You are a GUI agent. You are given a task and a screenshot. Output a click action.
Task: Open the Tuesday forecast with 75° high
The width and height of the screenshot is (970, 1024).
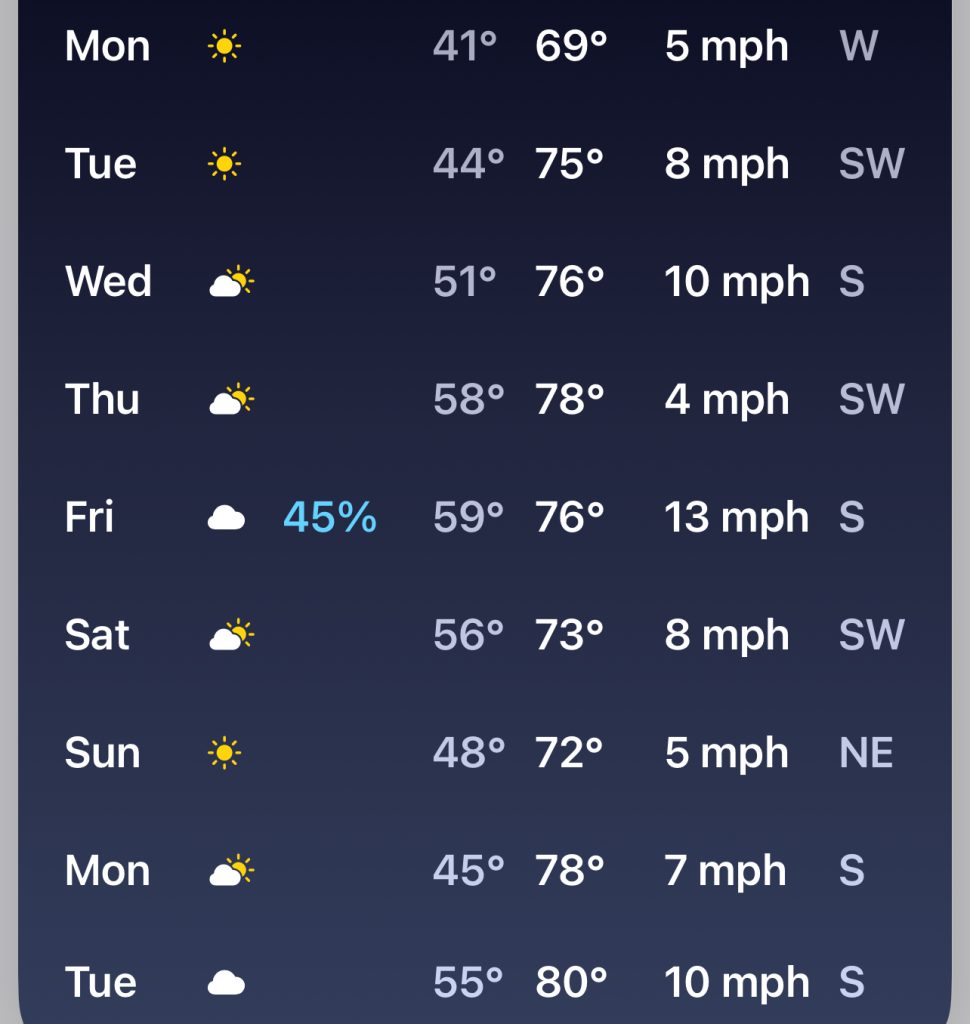pyautogui.click(x=485, y=164)
